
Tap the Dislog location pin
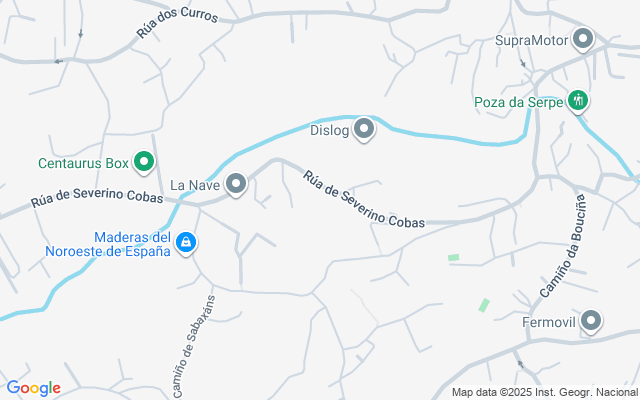click(x=365, y=129)
